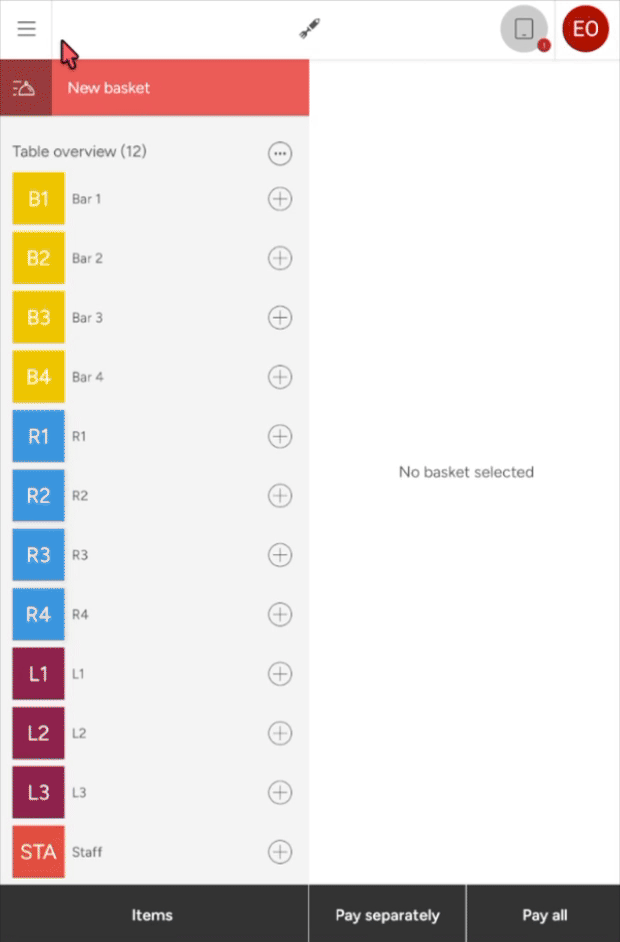Add a basket to L2
This screenshot has height=942, width=620.
(280, 733)
